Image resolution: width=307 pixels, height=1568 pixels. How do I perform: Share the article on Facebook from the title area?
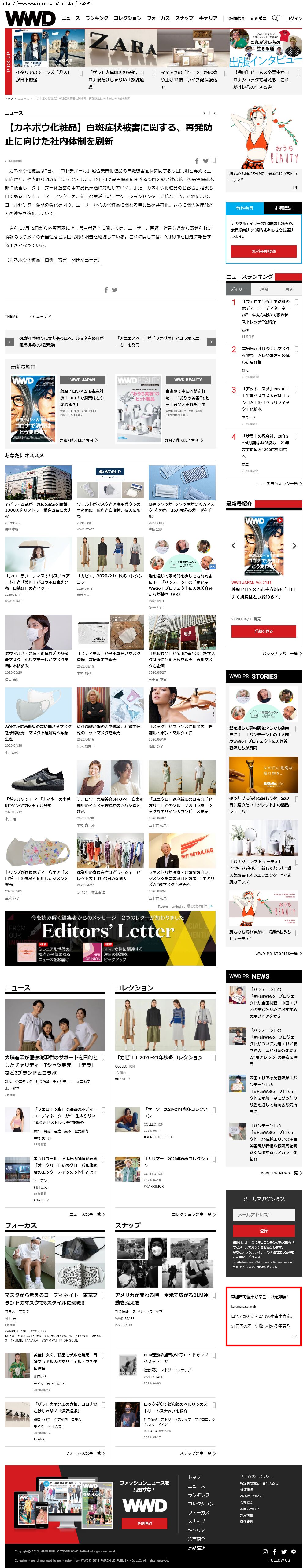(x=197, y=161)
